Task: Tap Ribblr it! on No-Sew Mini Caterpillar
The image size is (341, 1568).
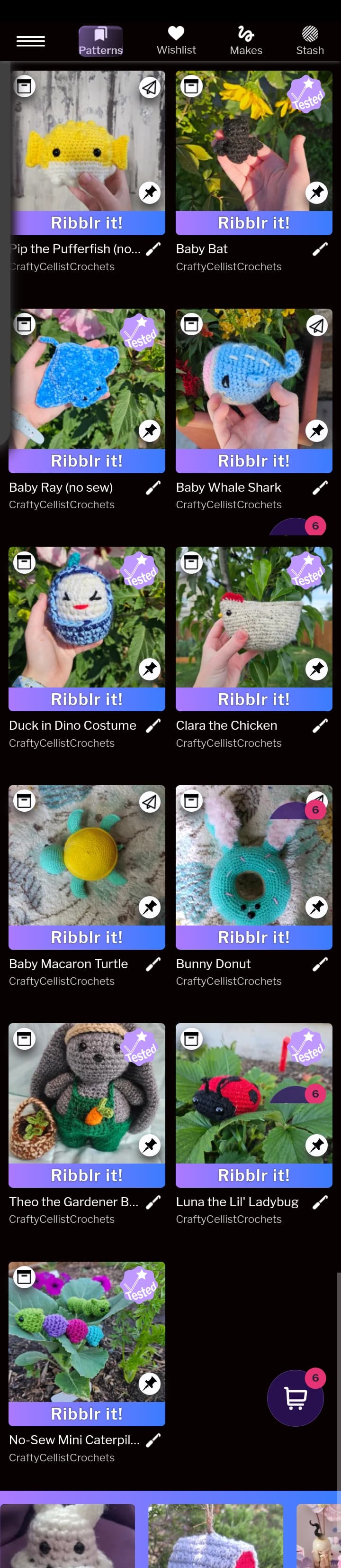Action: coord(87,1413)
